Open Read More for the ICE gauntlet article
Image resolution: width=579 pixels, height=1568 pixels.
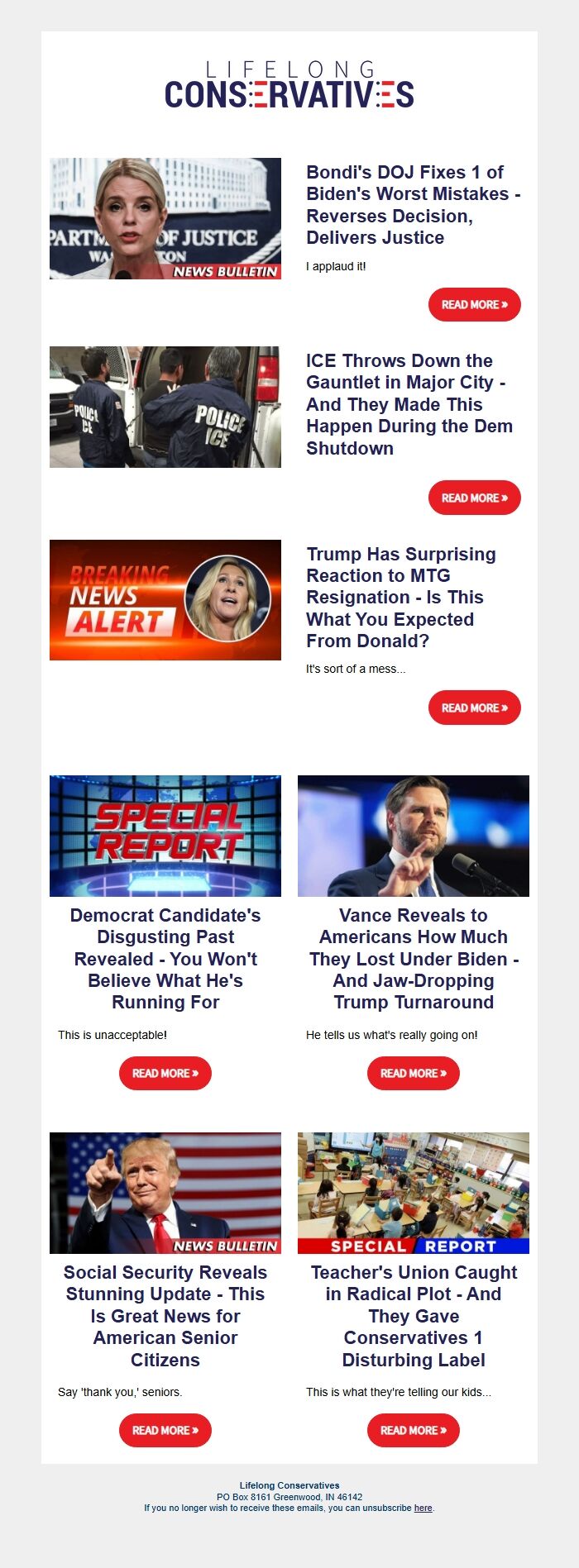tap(474, 498)
